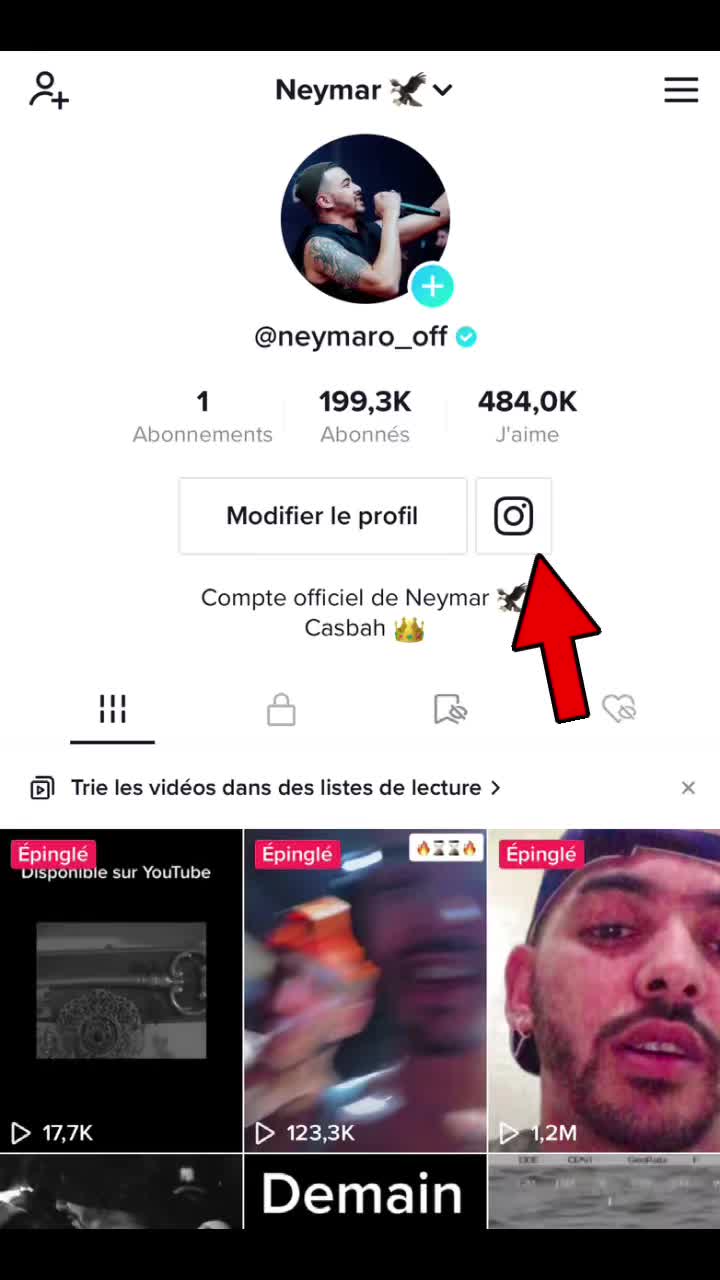Tap Modifier le profil
The height and width of the screenshot is (1280, 720).
[x=322, y=516]
